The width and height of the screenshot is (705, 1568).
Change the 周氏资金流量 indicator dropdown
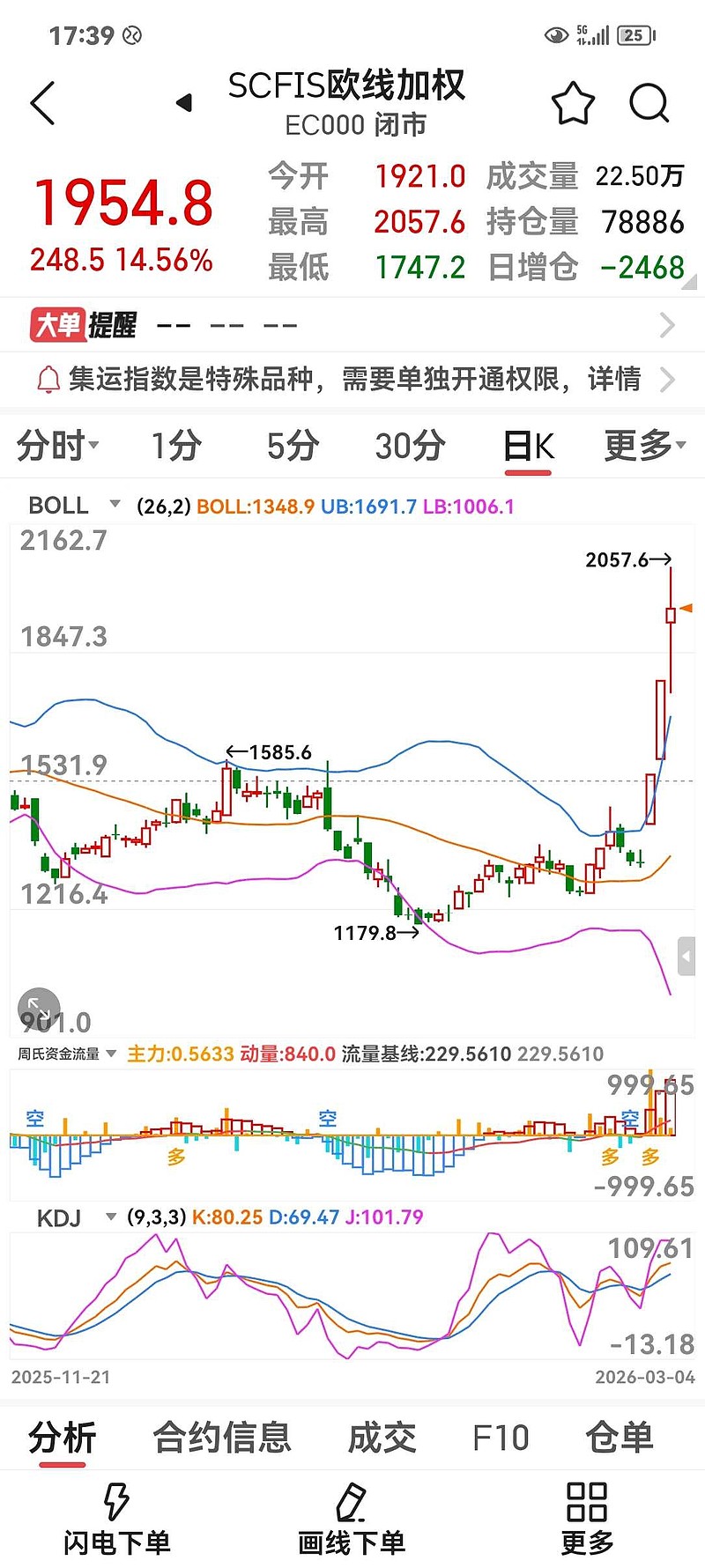[x=111, y=1054]
